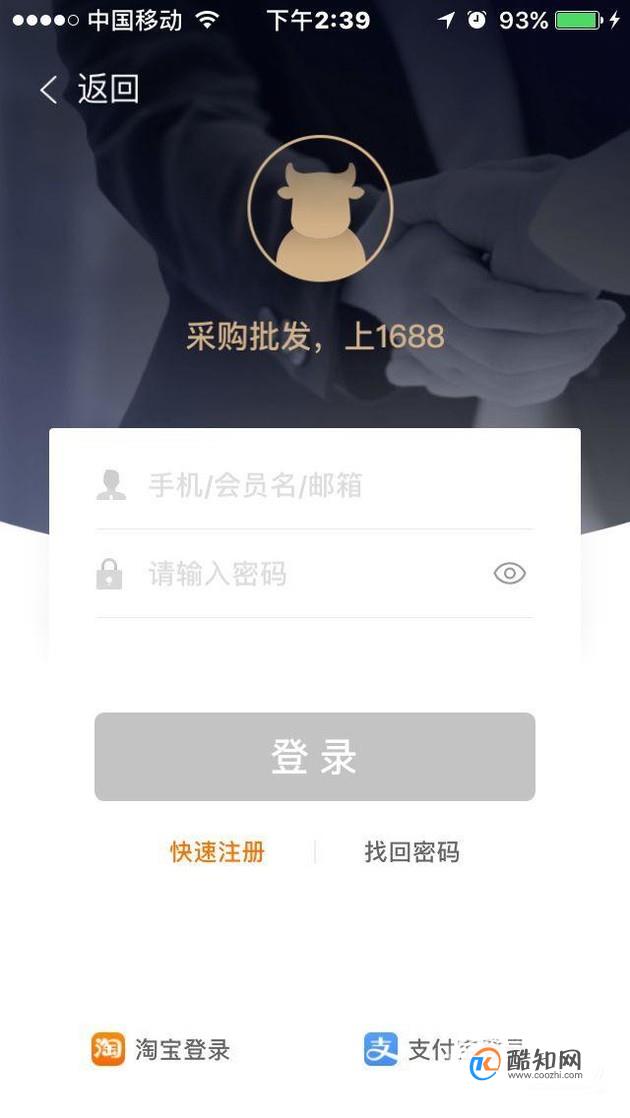The image size is (630, 1118).
Task: Go back with the 返回 button
Action: (x=88, y=90)
